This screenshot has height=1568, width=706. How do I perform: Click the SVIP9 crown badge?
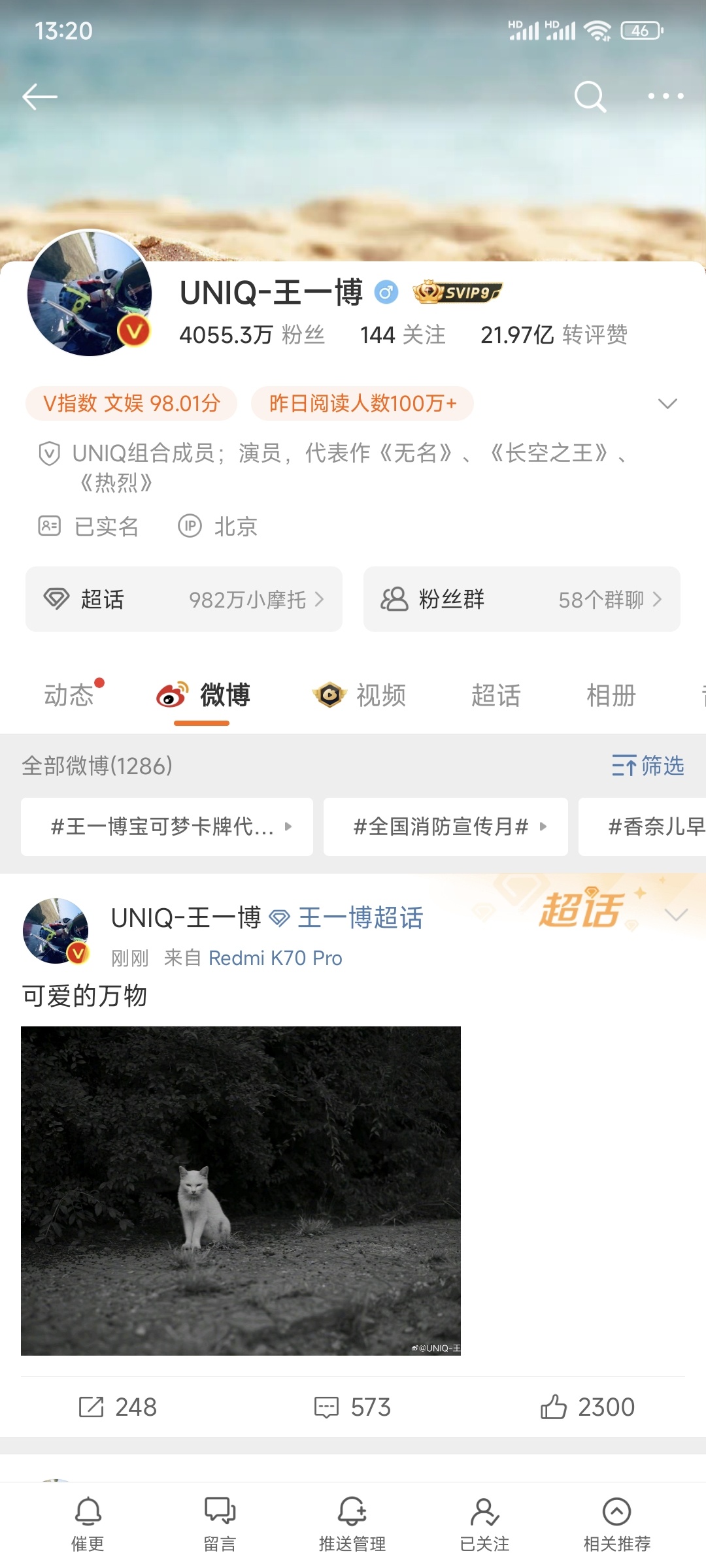458,294
